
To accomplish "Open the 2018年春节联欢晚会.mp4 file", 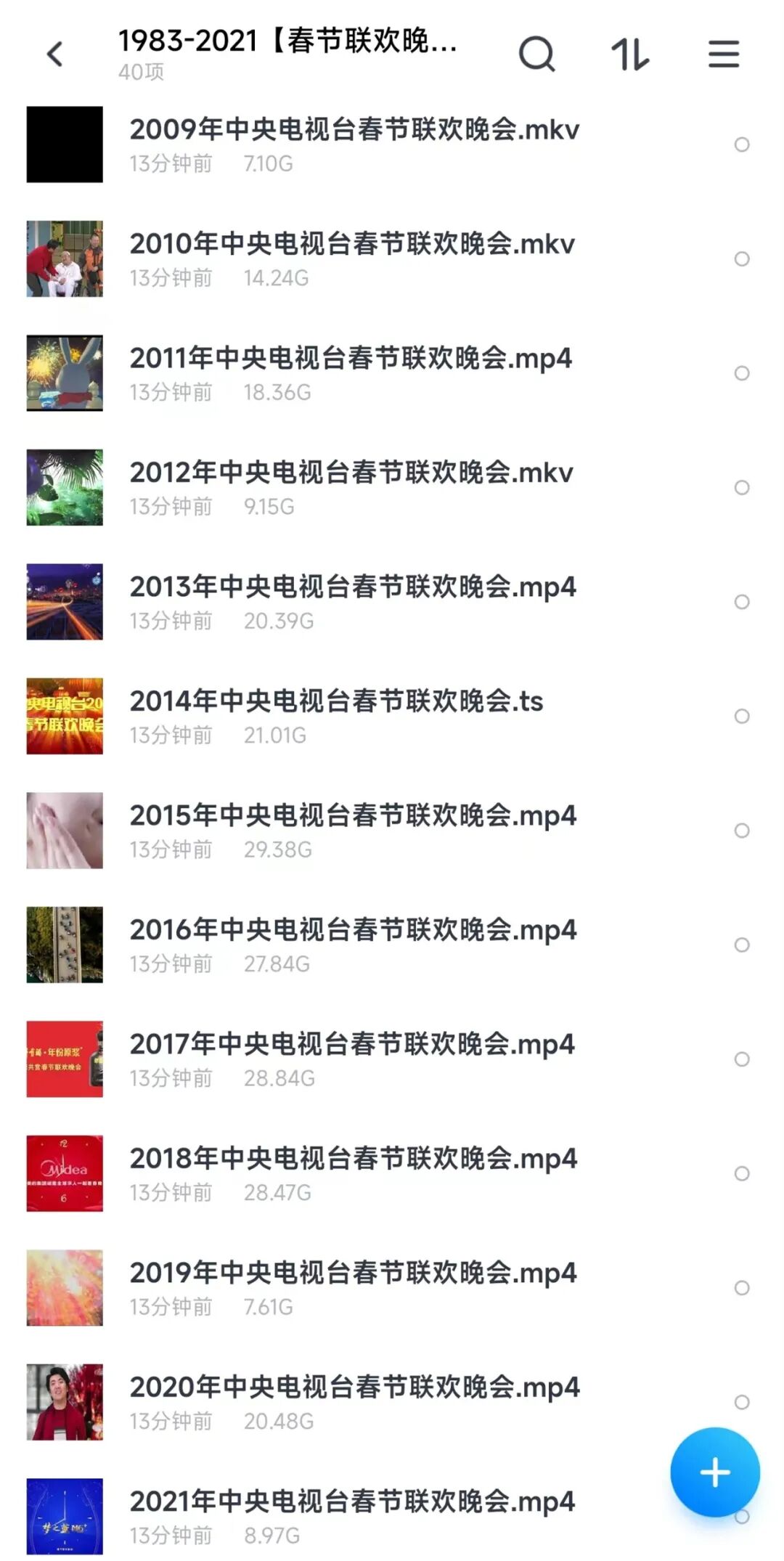I will pyautogui.click(x=353, y=1159).
